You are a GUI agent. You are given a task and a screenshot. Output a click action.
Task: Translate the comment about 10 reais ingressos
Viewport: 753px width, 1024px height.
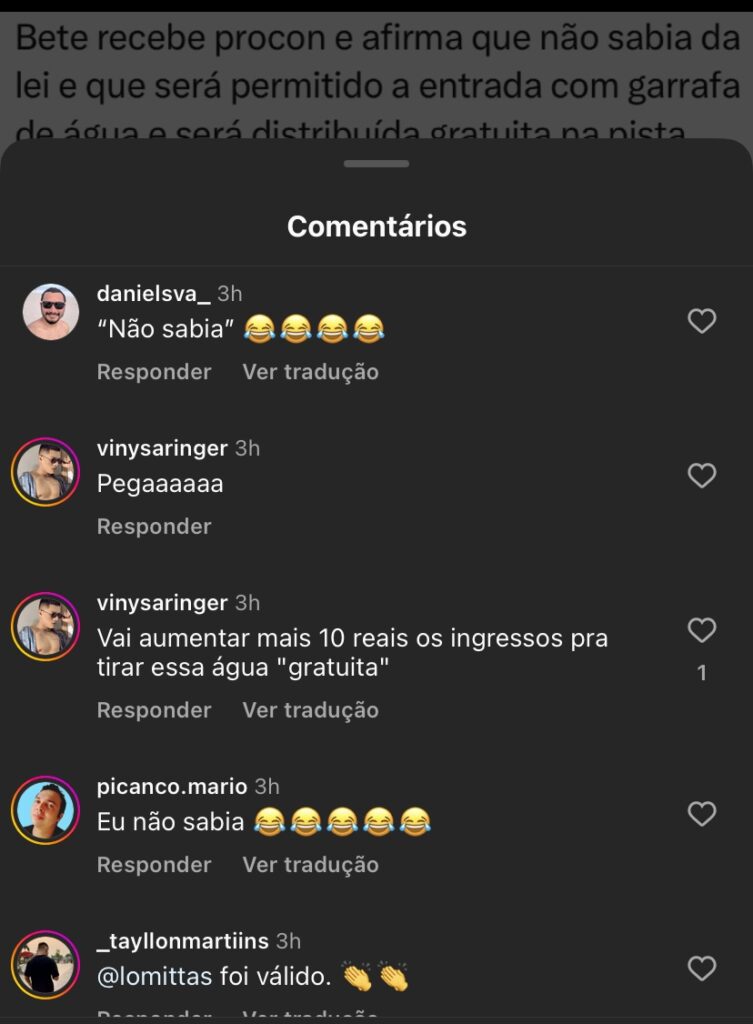(x=310, y=710)
